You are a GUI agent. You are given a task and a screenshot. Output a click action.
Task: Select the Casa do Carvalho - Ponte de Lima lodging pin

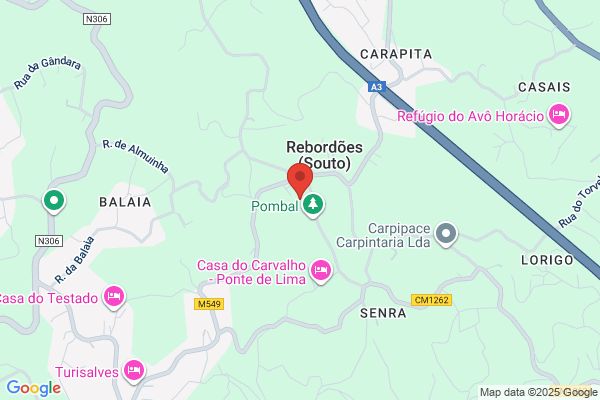tap(321, 271)
